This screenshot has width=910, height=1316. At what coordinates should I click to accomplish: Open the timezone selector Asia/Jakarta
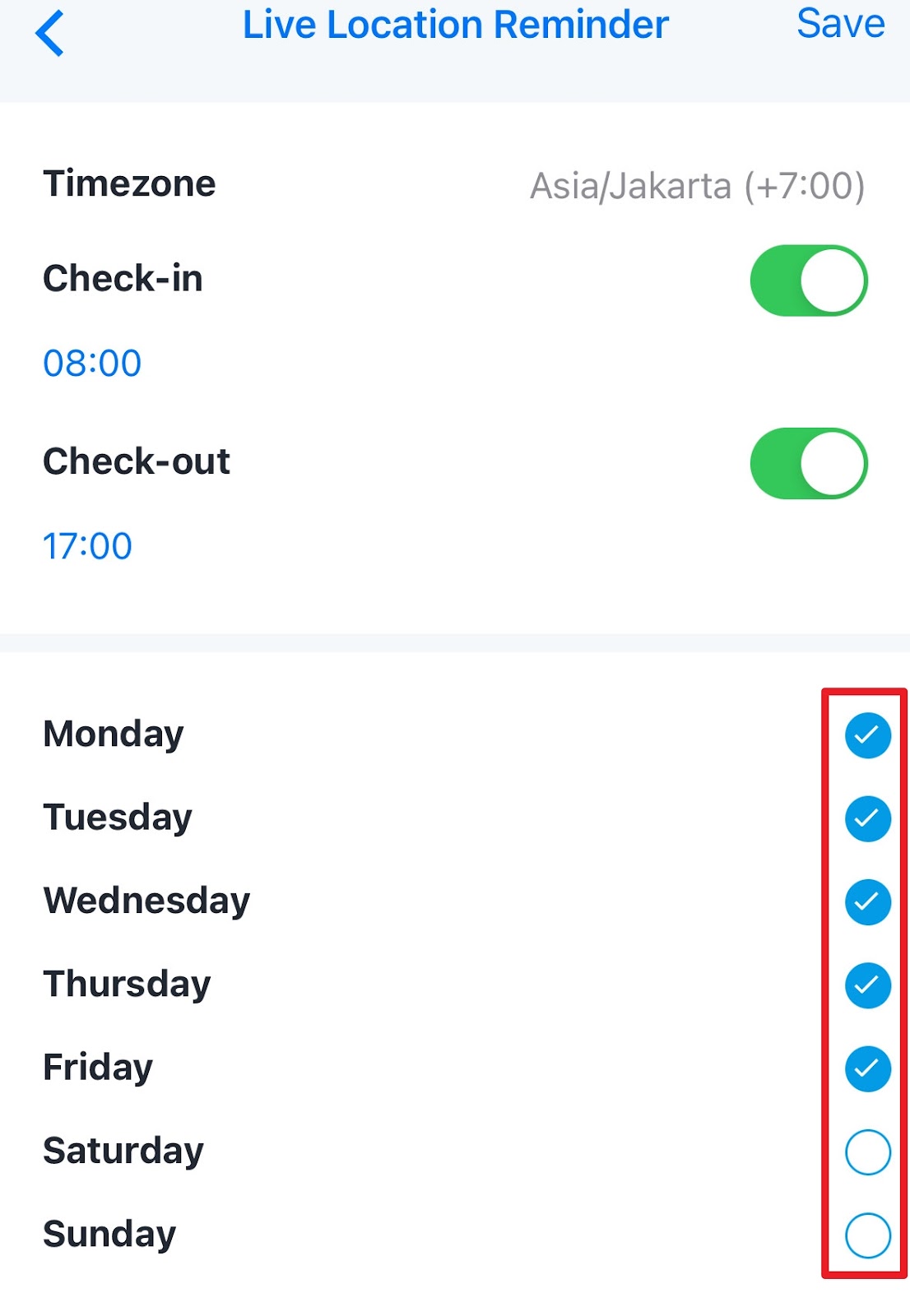[697, 186]
